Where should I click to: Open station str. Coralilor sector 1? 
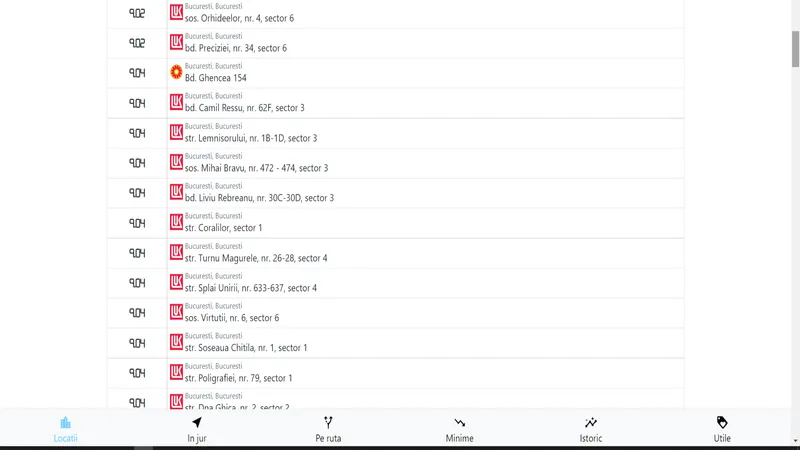pos(224,228)
